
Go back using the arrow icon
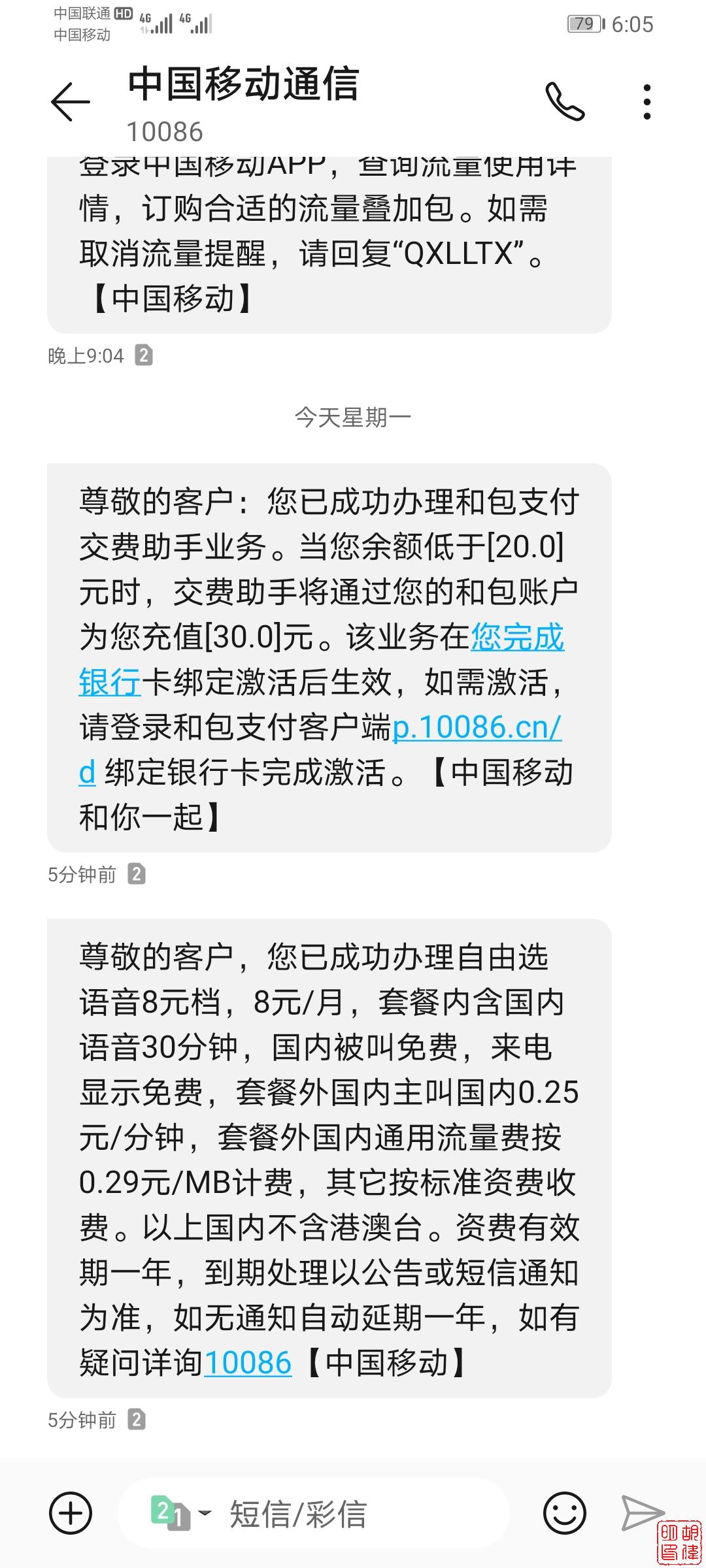70,101
